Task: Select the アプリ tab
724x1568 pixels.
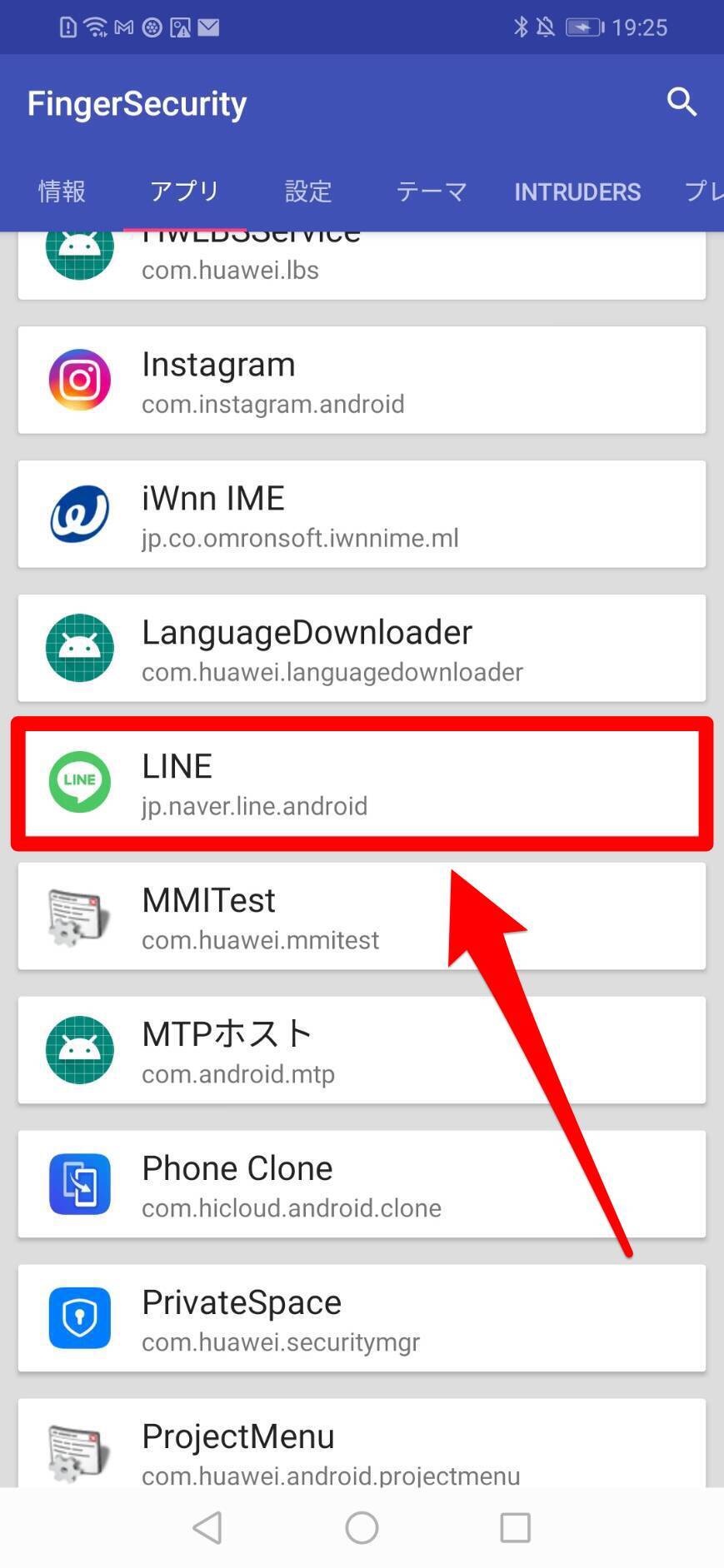Action: (184, 192)
